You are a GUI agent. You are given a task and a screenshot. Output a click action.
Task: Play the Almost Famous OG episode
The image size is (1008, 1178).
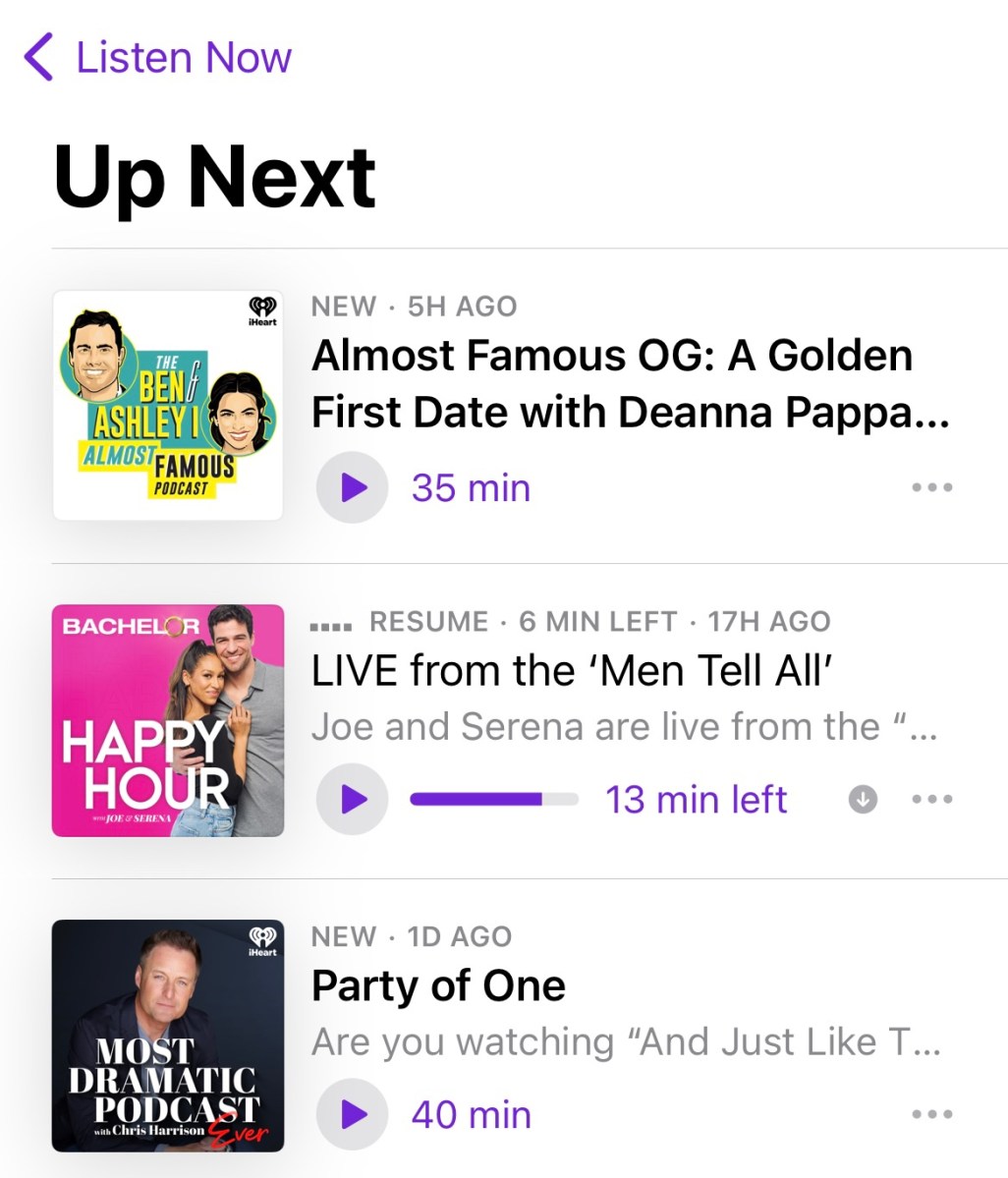pyautogui.click(x=353, y=487)
